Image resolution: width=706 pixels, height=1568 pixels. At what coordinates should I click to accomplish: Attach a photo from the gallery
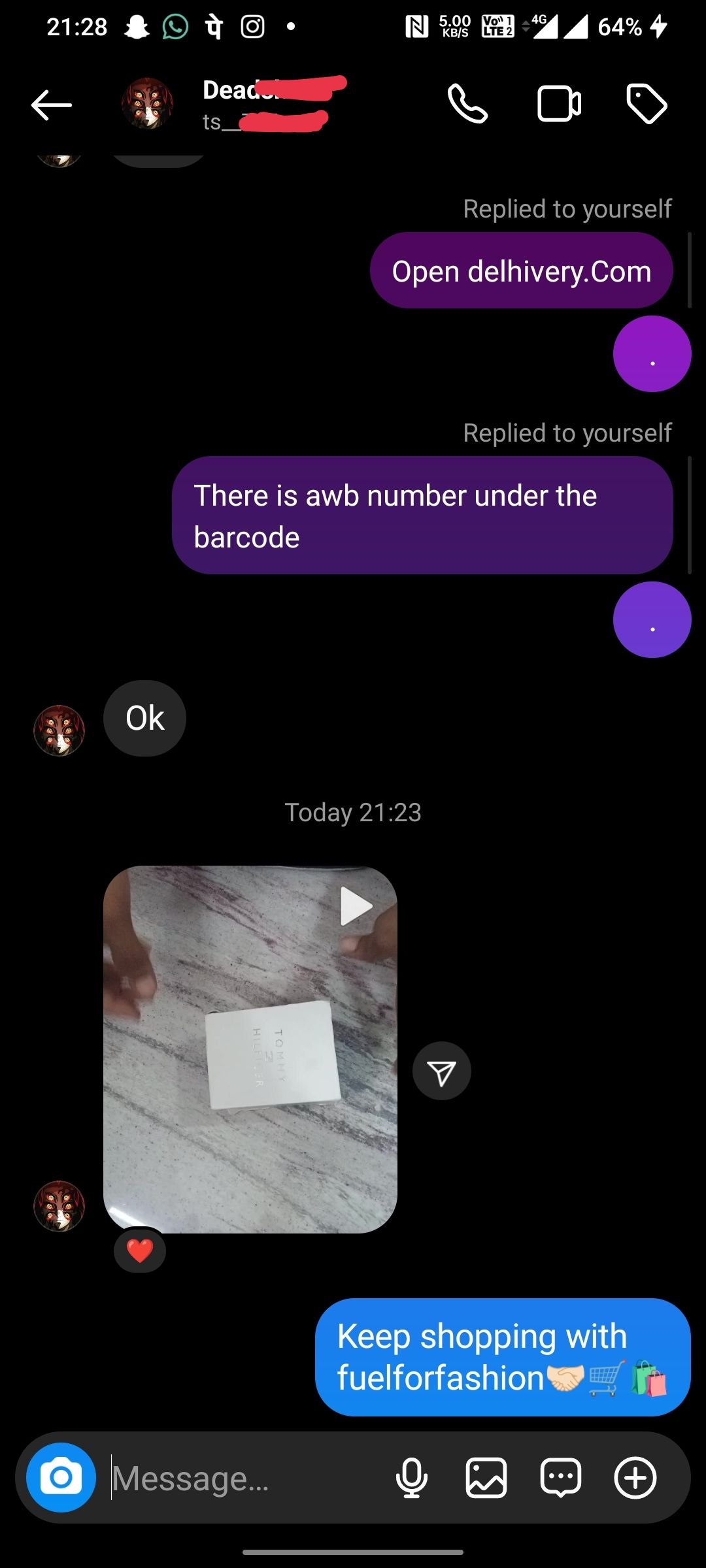[x=486, y=1478]
